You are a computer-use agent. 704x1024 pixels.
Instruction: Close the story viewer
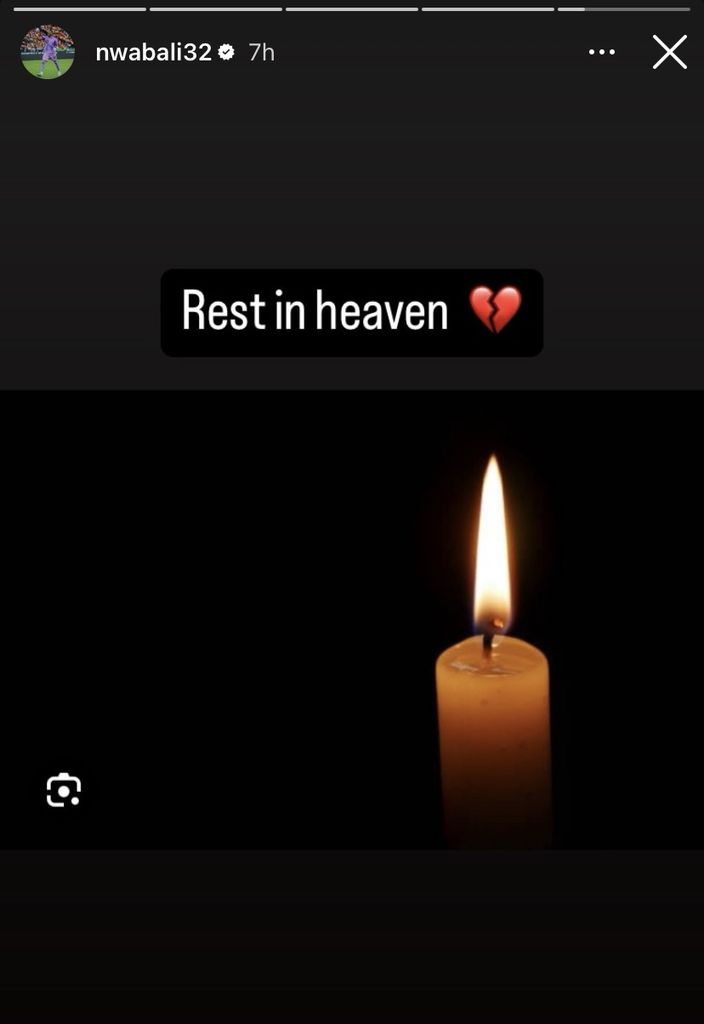[x=669, y=52]
